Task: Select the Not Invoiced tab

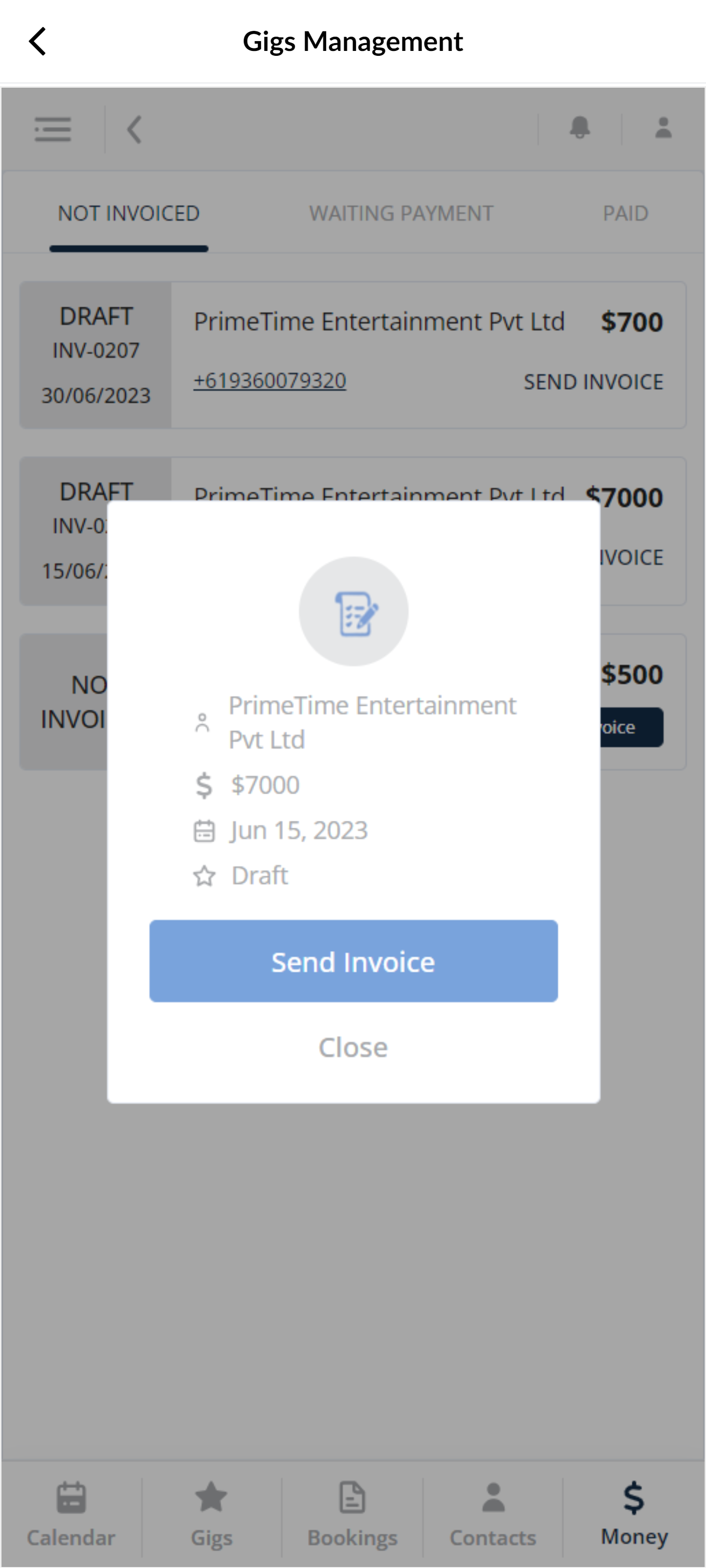Action: coord(128,214)
